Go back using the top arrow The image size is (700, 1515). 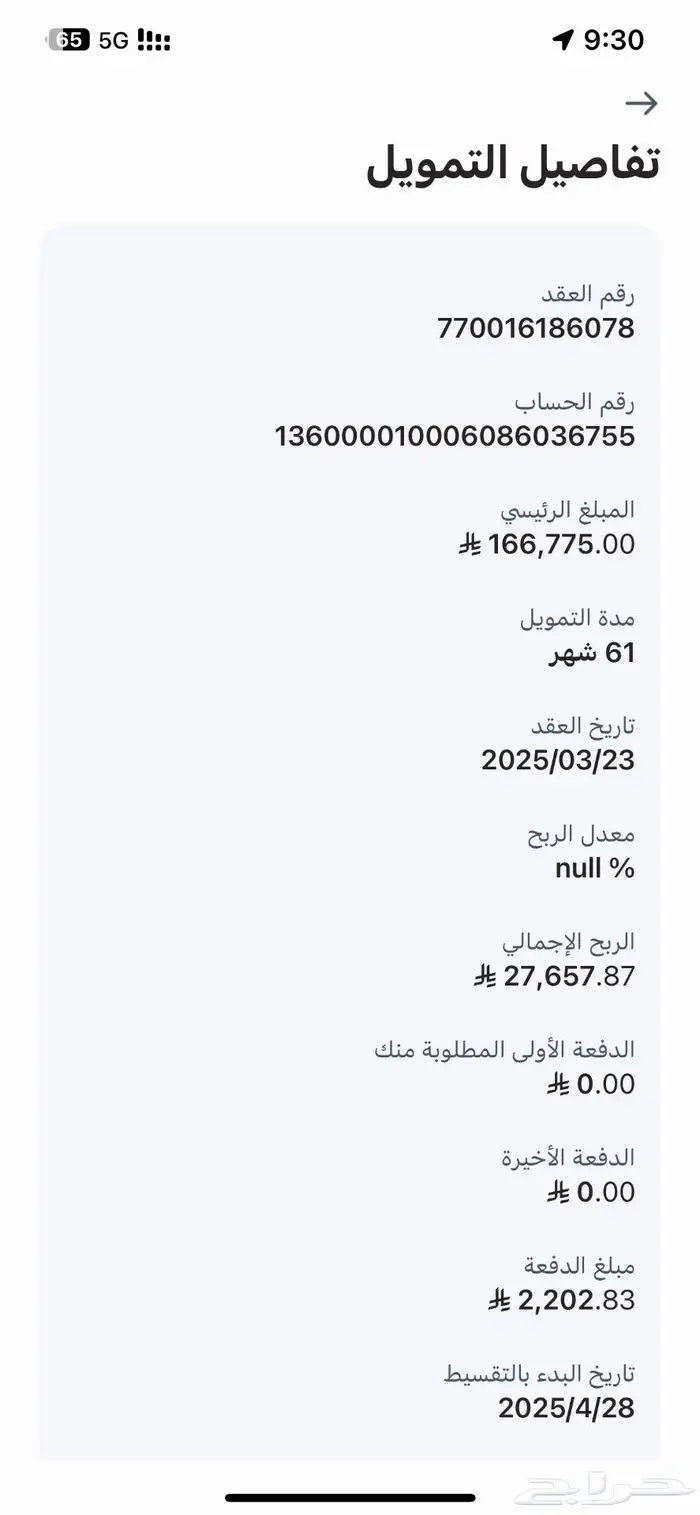click(641, 103)
